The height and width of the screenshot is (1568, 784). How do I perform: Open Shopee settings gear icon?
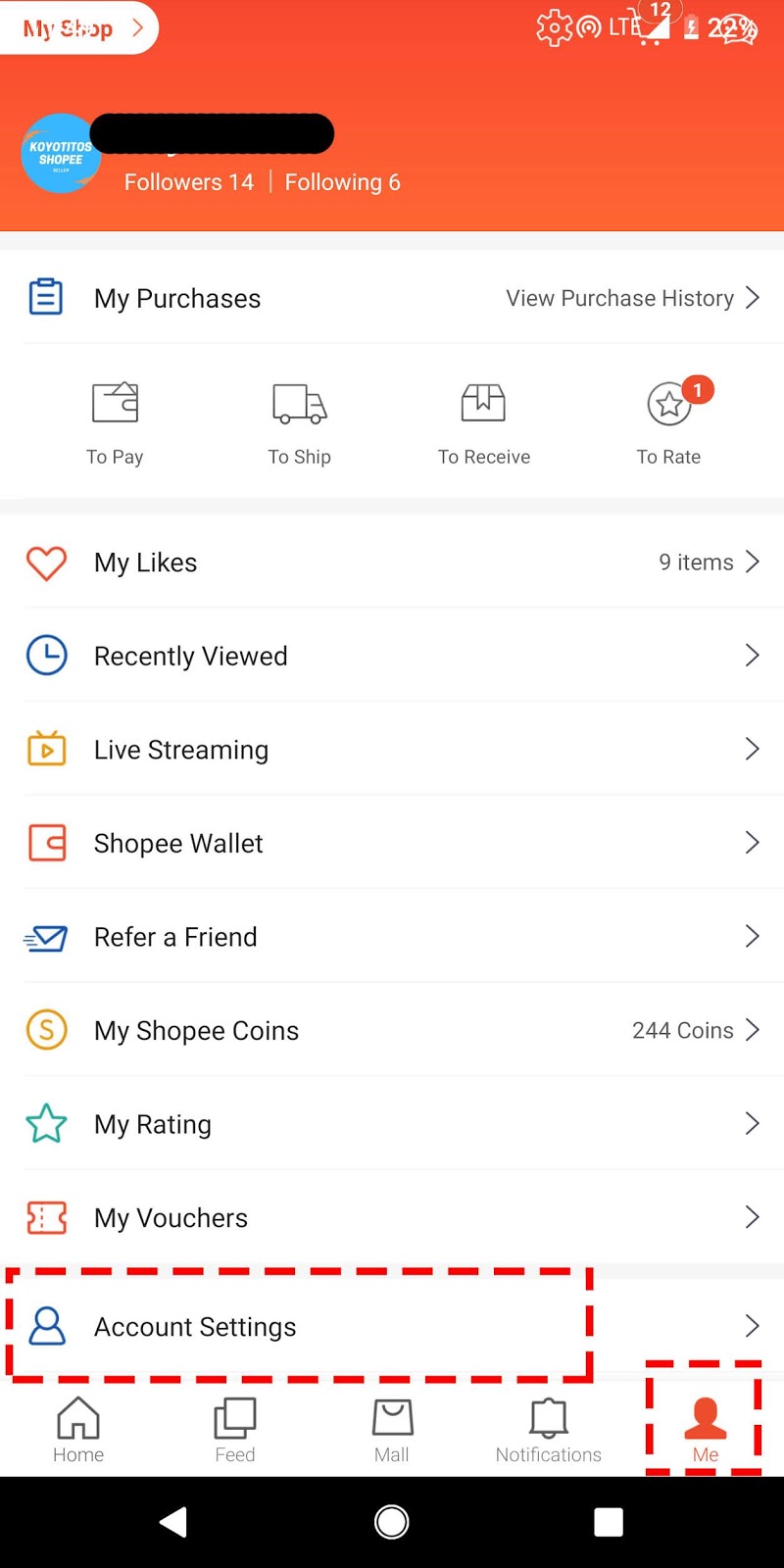tap(555, 28)
